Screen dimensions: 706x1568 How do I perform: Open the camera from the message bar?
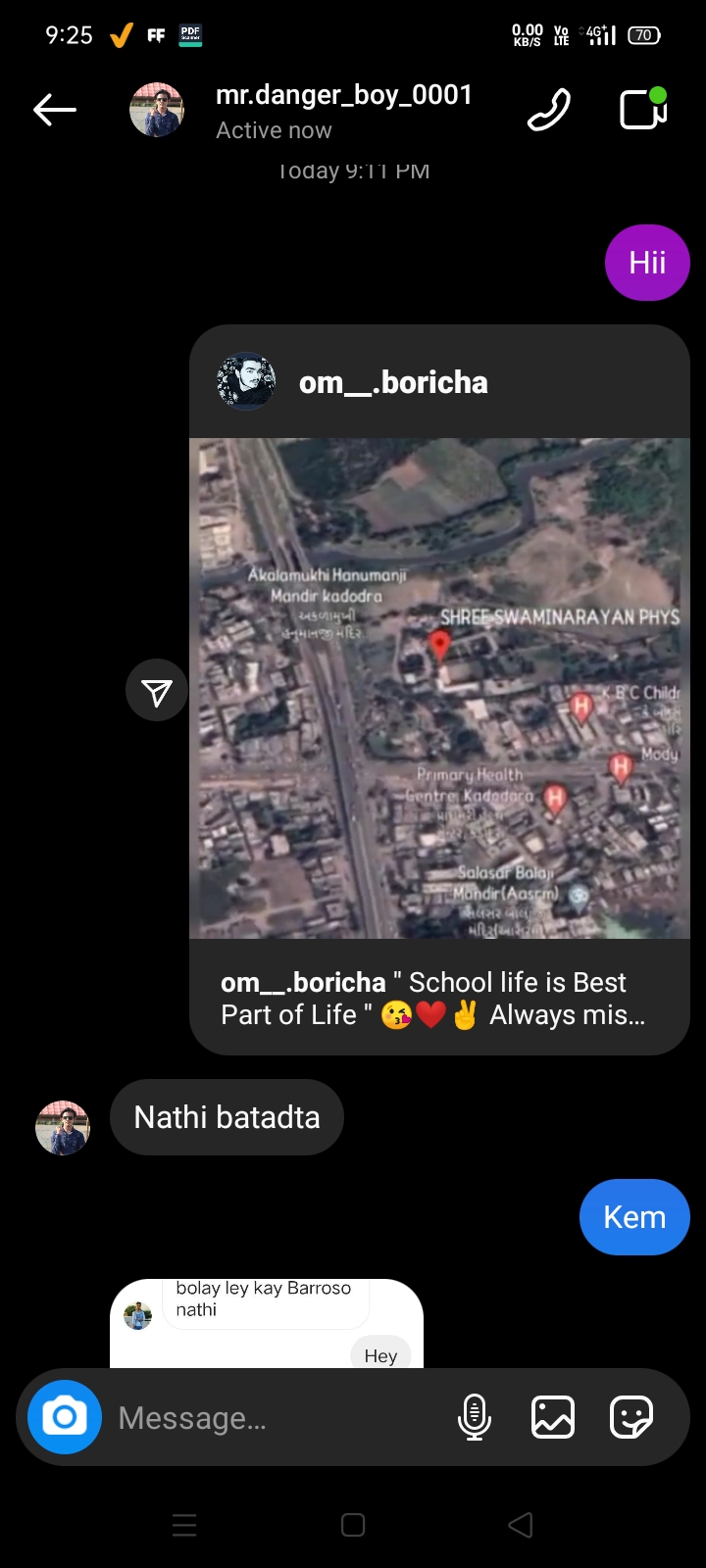click(x=65, y=1417)
